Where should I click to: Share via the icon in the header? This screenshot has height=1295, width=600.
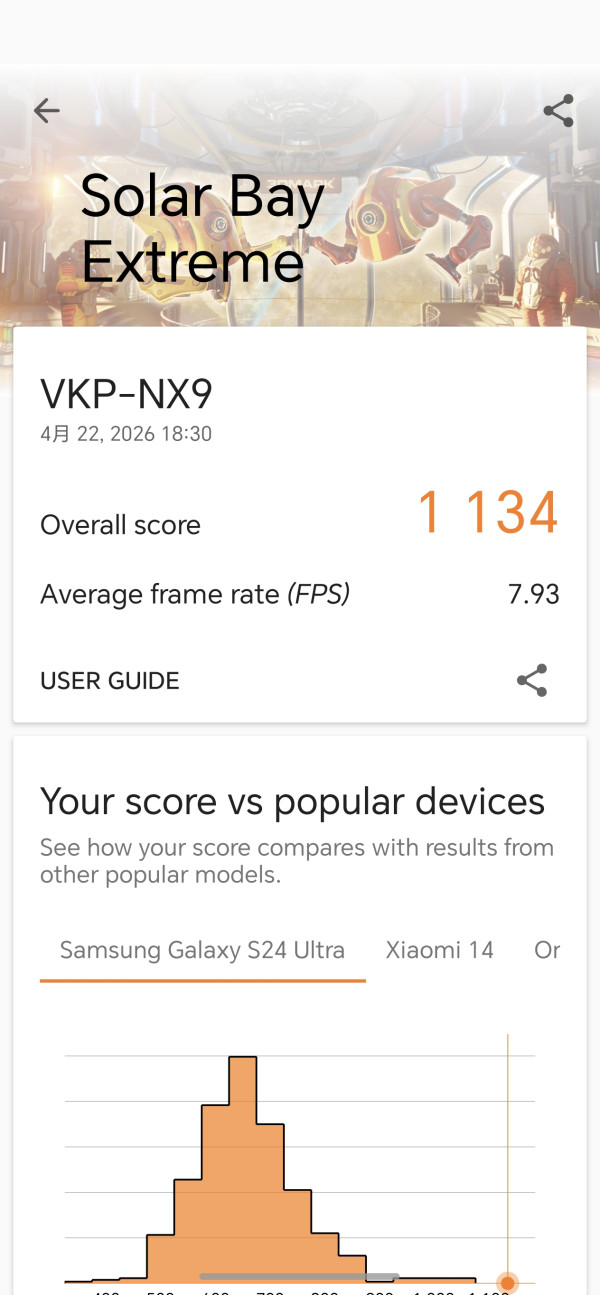[x=558, y=111]
